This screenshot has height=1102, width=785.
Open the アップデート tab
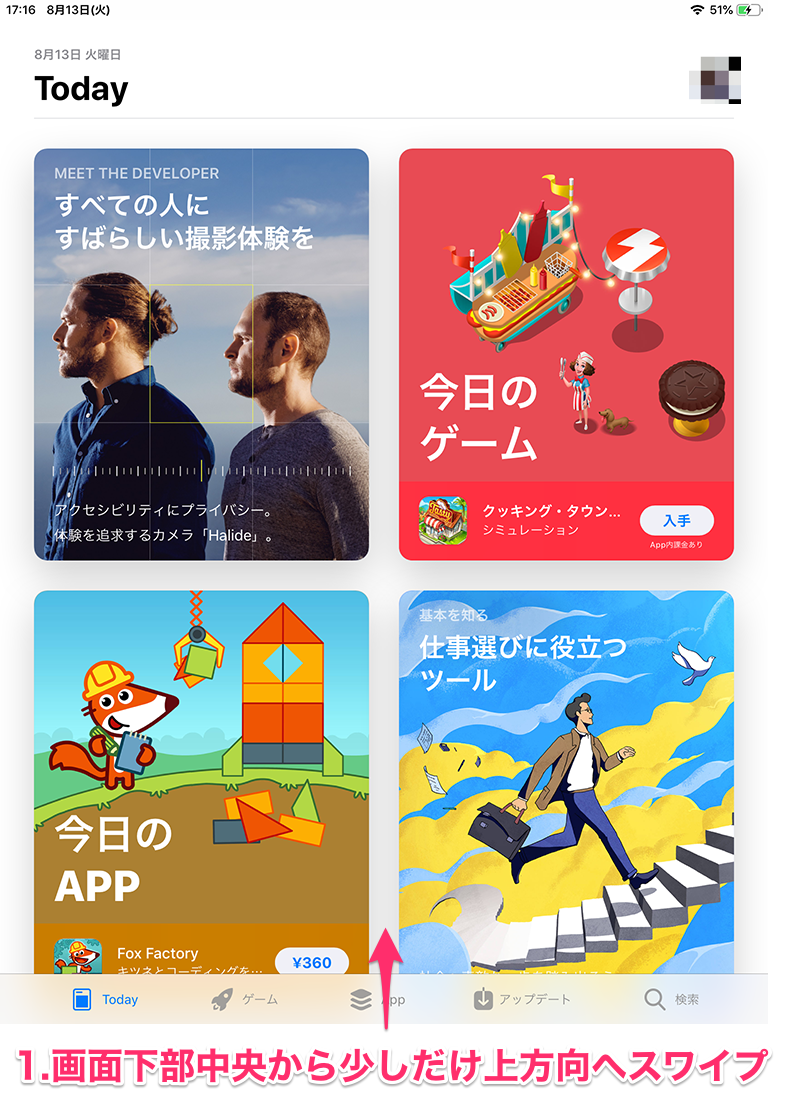pyautogui.click(x=521, y=999)
